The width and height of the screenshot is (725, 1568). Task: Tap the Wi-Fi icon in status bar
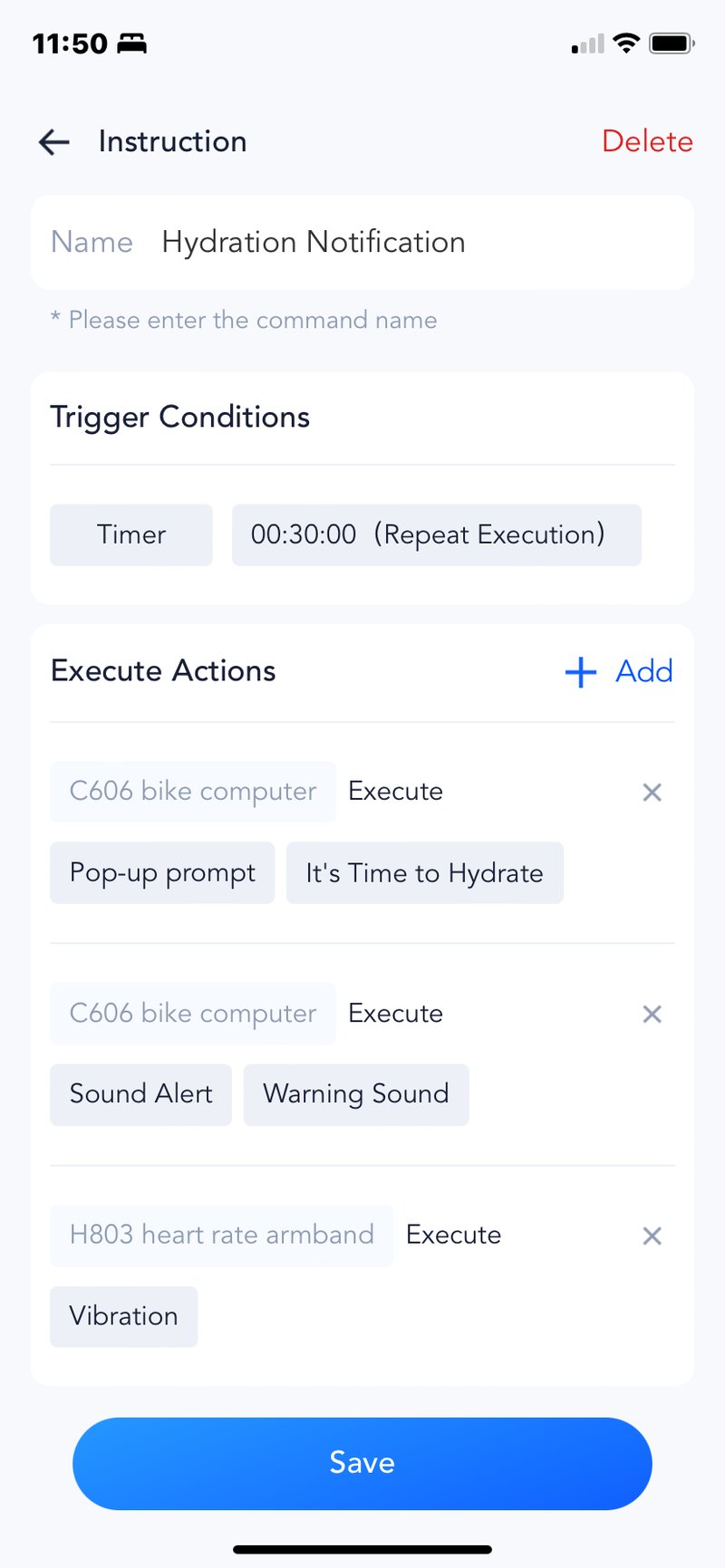pyautogui.click(x=624, y=42)
